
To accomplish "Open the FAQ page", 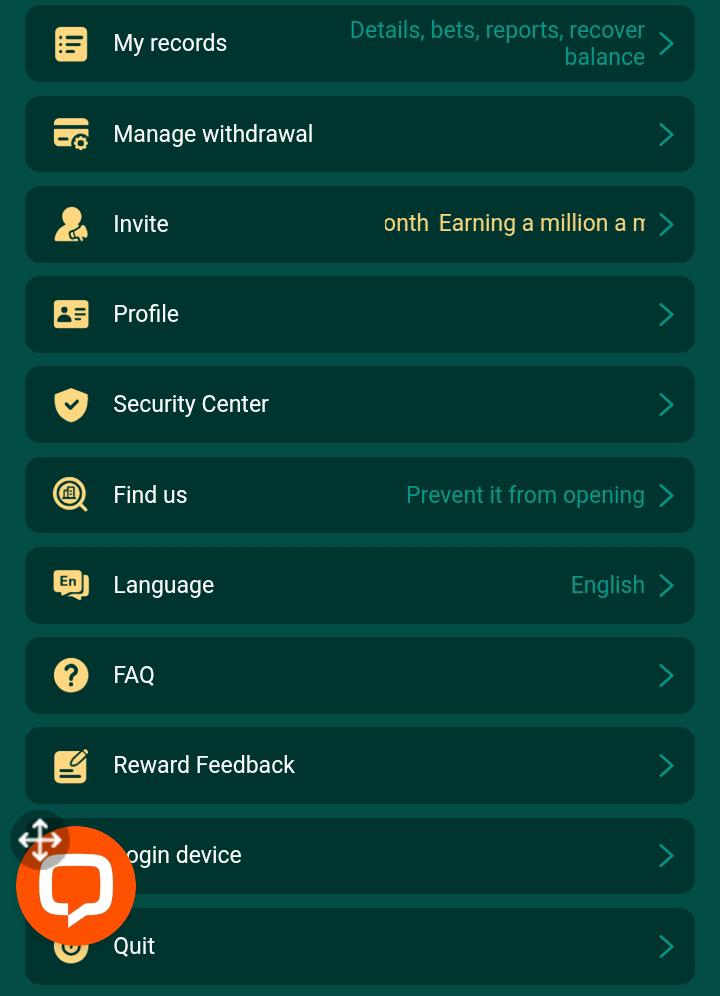I will 360,675.
